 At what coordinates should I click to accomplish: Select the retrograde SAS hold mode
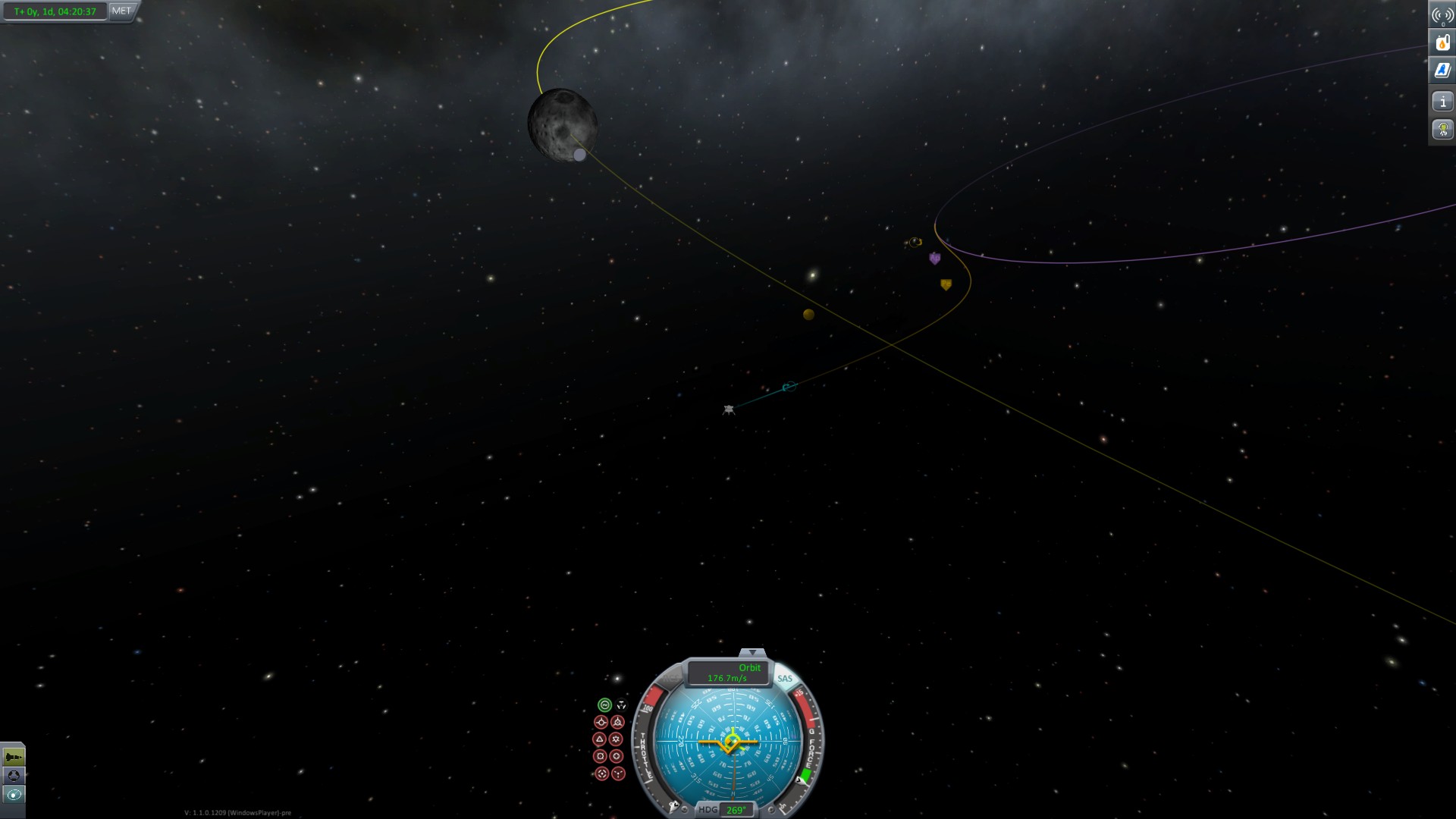pyautogui.click(x=617, y=722)
